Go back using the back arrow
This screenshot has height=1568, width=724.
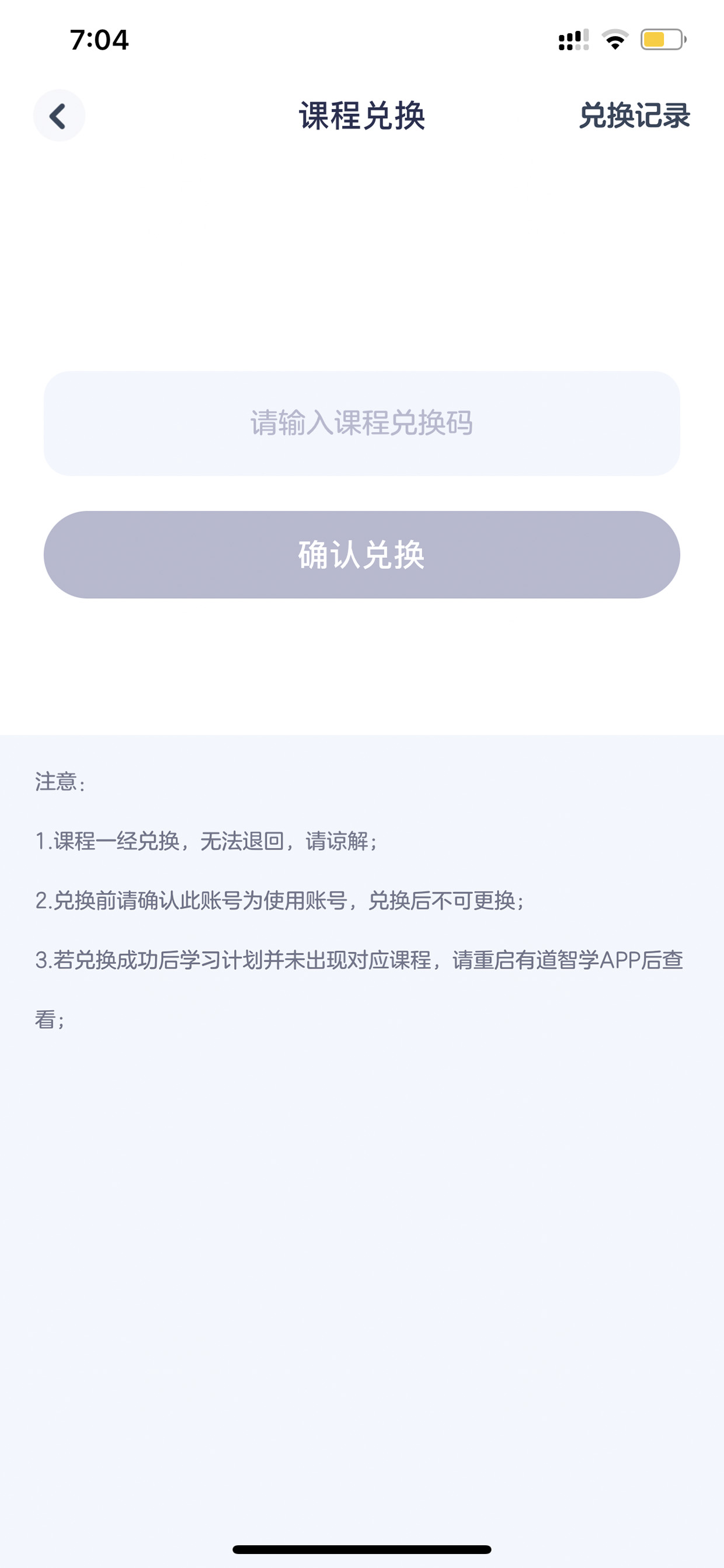pyautogui.click(x=59, y=116)
